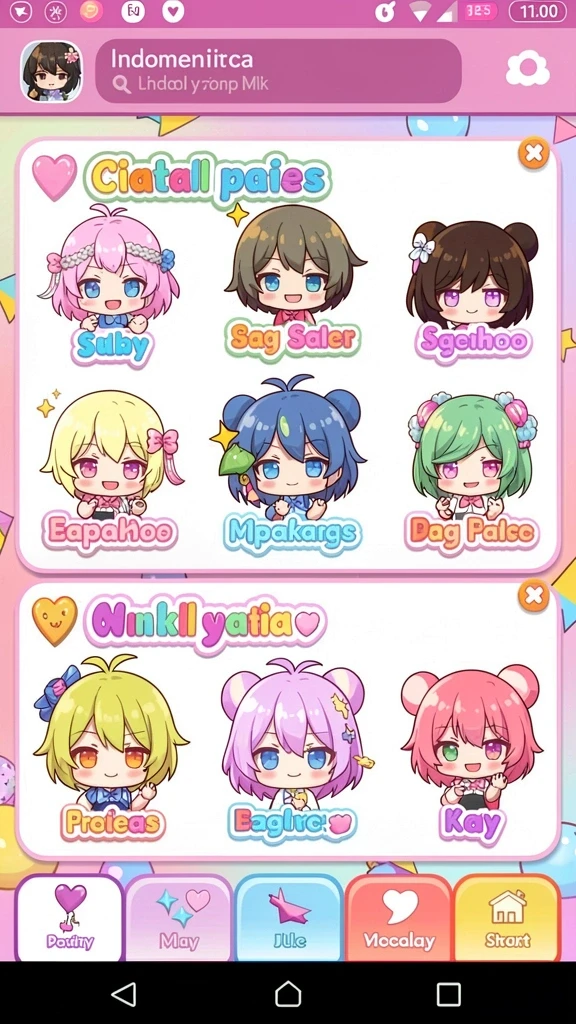Go to the May tab
Screen dimensions: 576x1024
click(179, 918)
